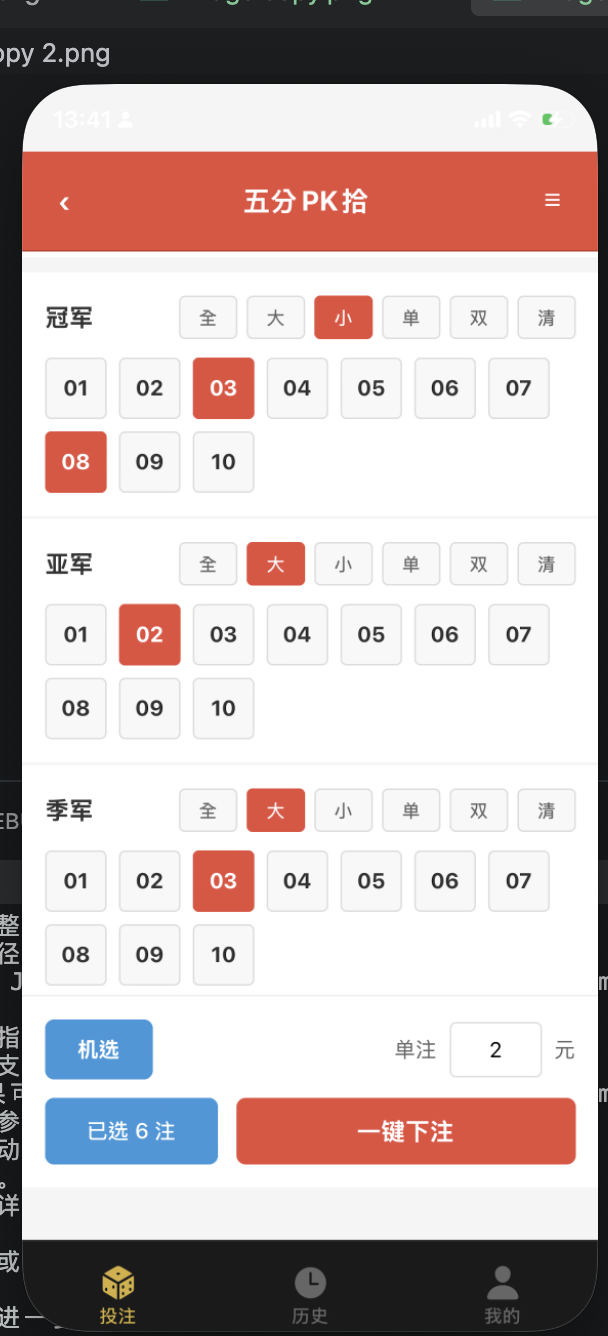Open the 我的 tab
608x1336 pixels.
(502, 1295)
